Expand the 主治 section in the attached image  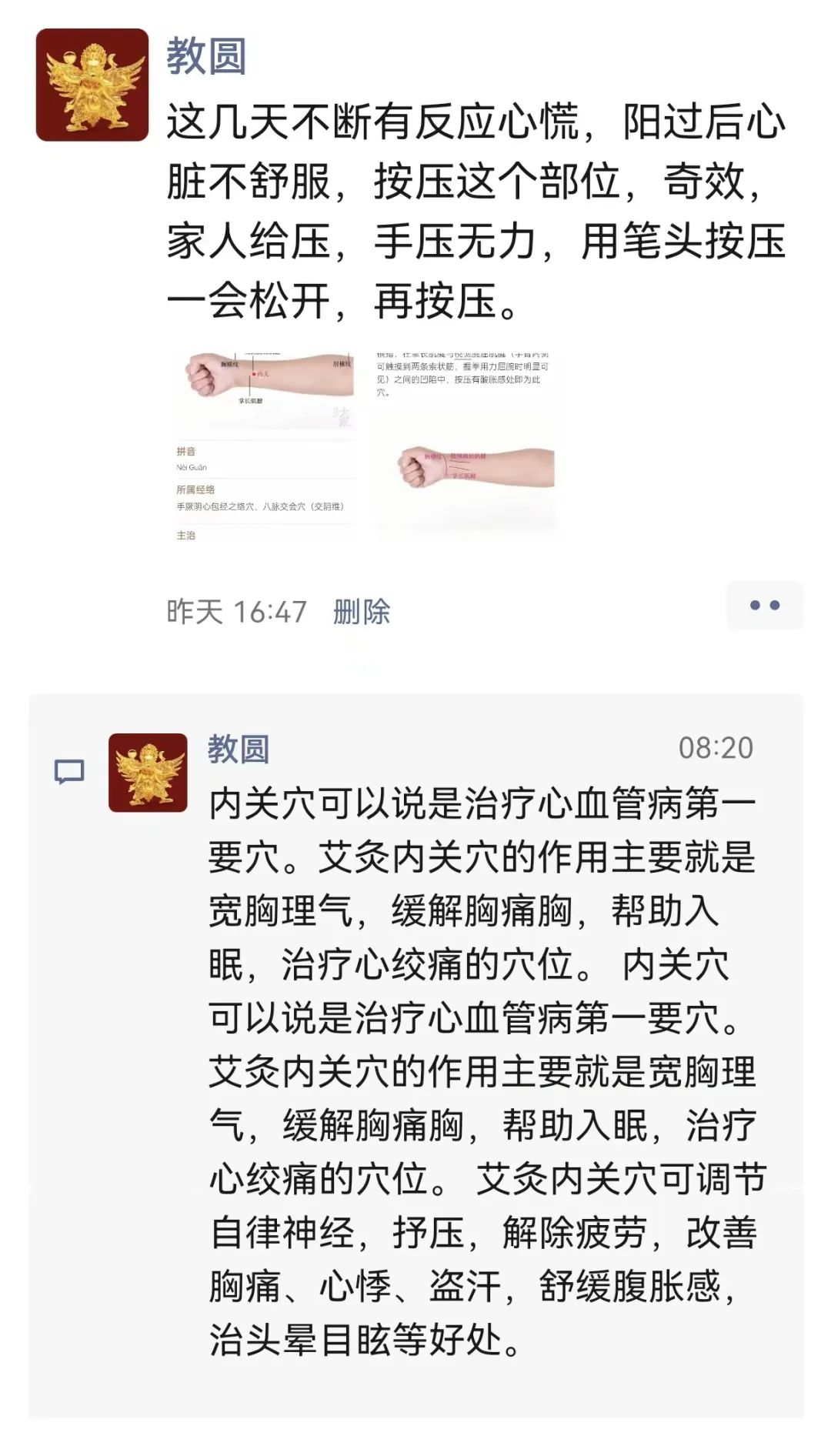tap(185, 535)
